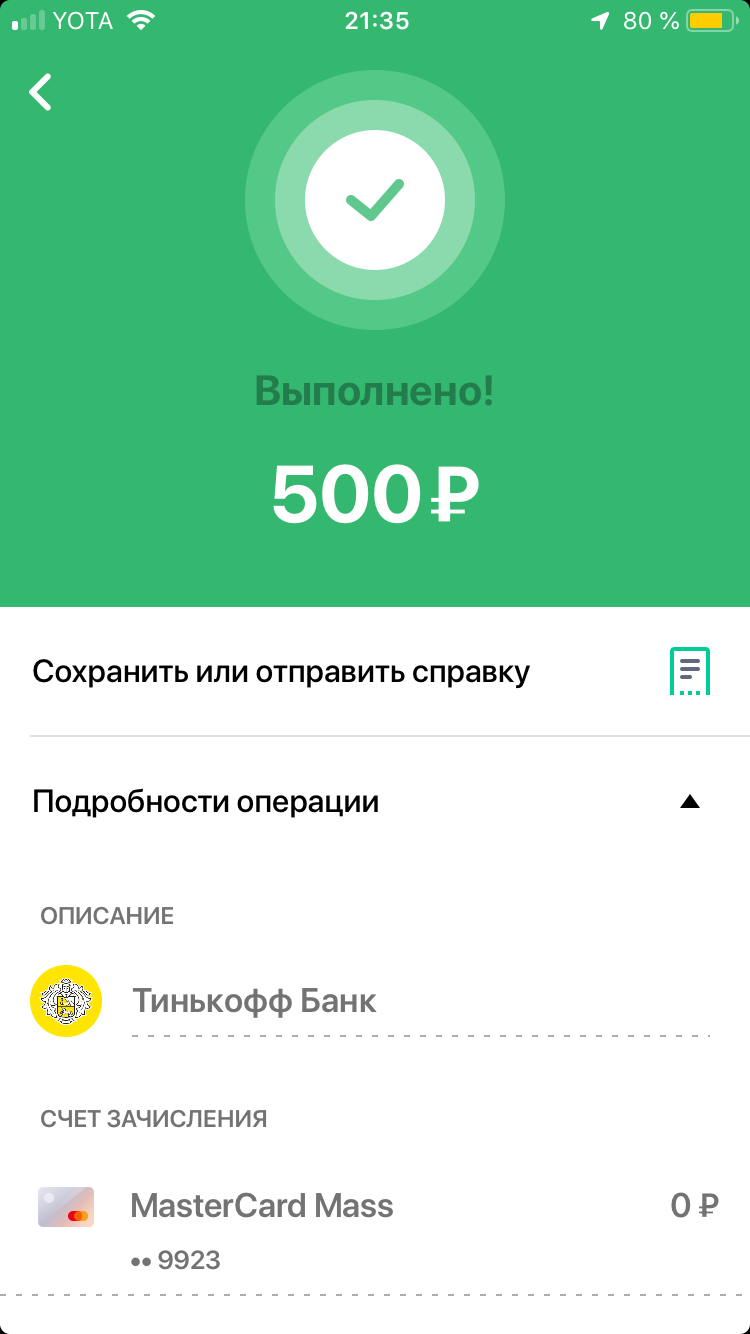Viewport: 750px width, 1334px height.
Task: Open Сохранить или отправить справку
Action: click(375, 672)
